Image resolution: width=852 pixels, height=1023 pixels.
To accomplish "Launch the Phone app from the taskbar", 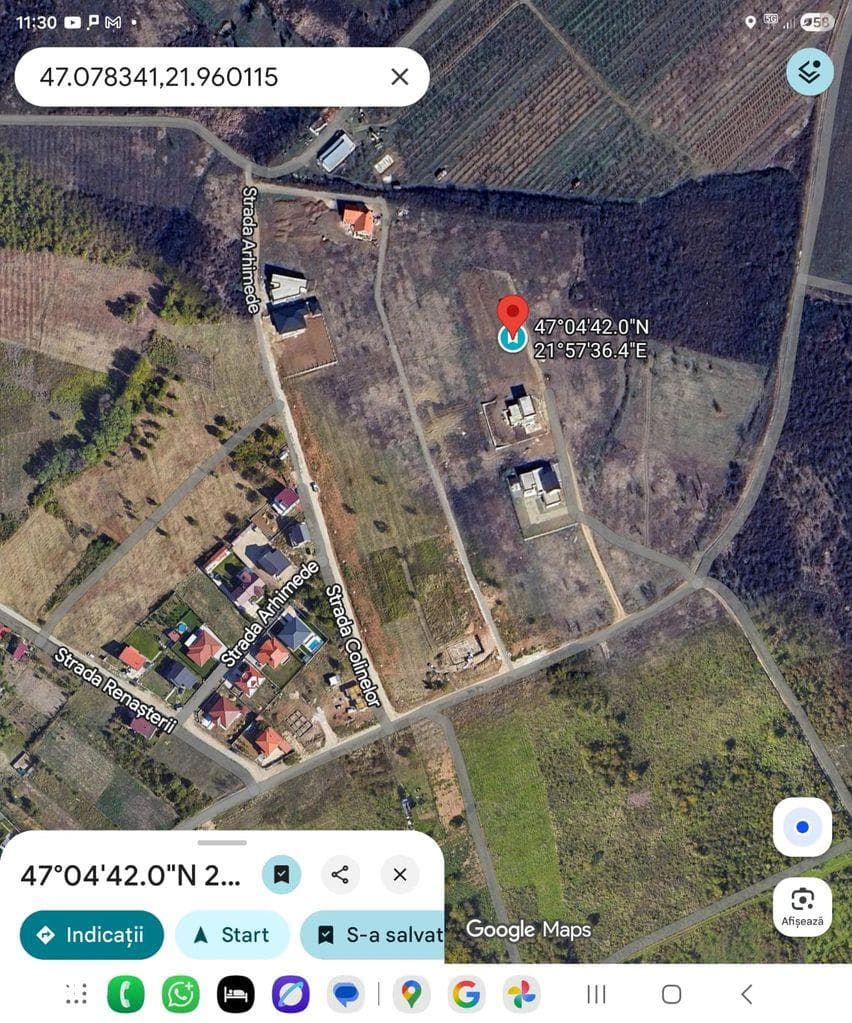I will [x=126, y=994].
